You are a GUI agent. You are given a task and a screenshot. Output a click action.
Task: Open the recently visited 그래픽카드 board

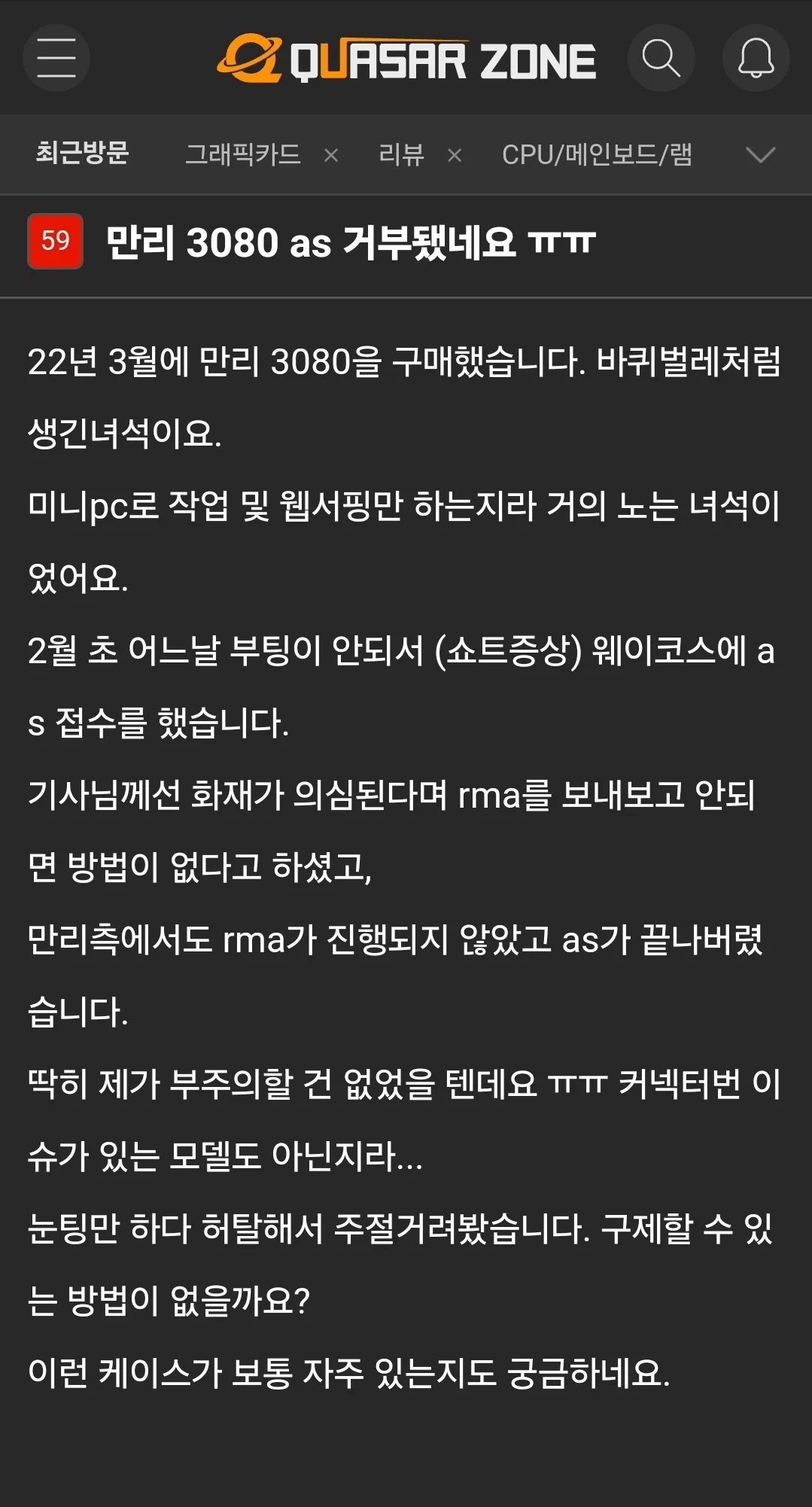click(x=243, y=155)
